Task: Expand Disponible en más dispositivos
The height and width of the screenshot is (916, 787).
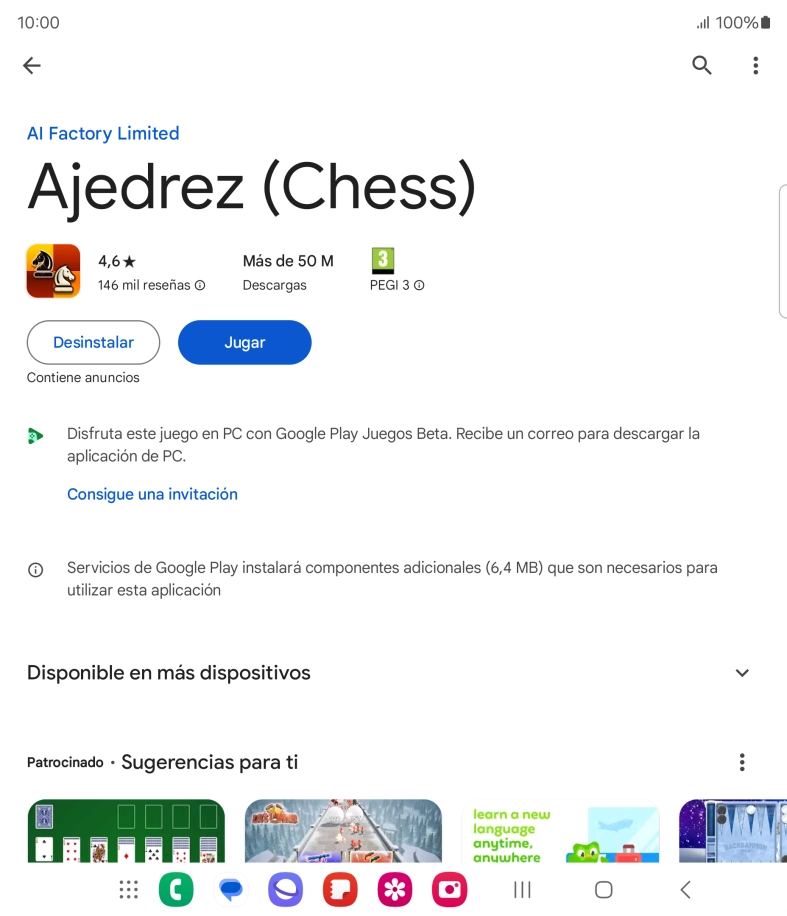Action: tap(742, 673)
